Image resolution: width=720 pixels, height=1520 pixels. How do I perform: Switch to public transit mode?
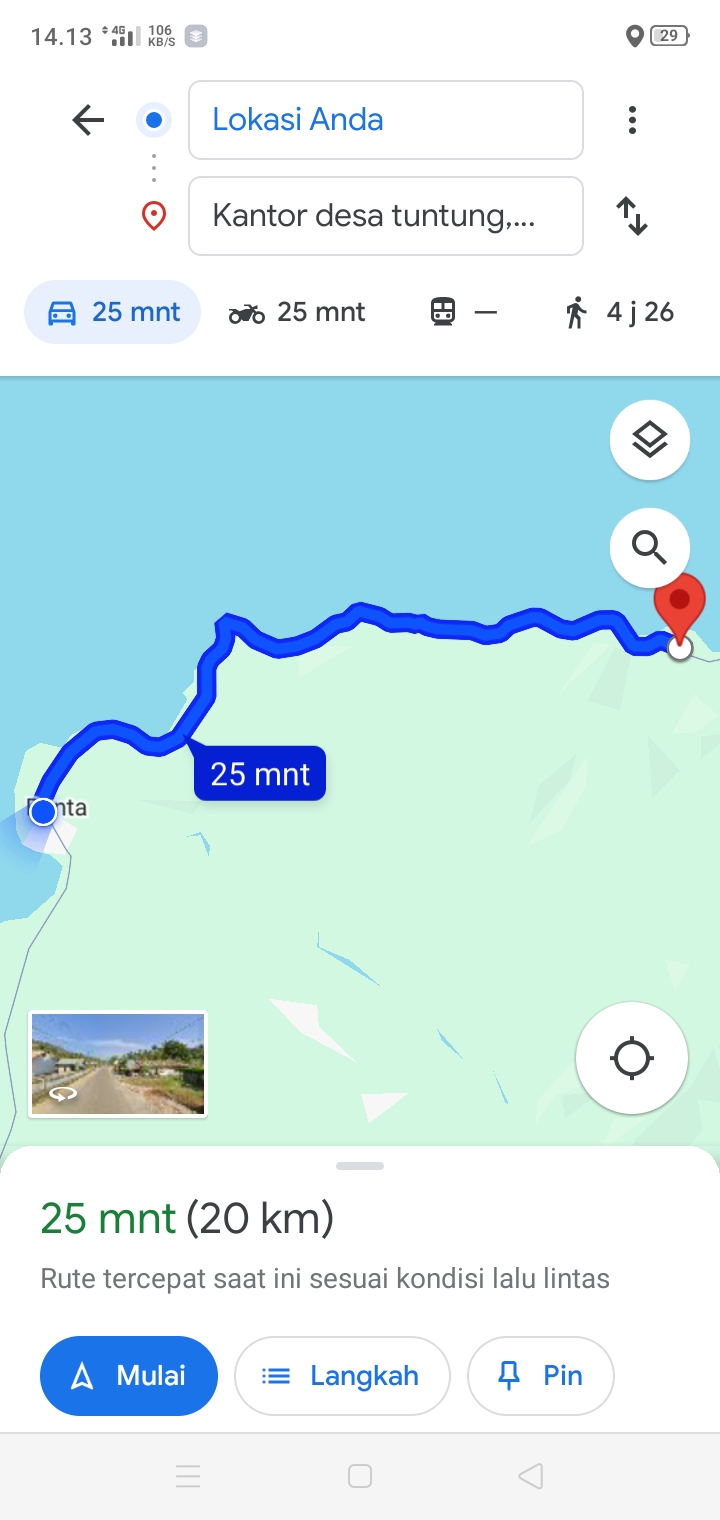(463, 312)
